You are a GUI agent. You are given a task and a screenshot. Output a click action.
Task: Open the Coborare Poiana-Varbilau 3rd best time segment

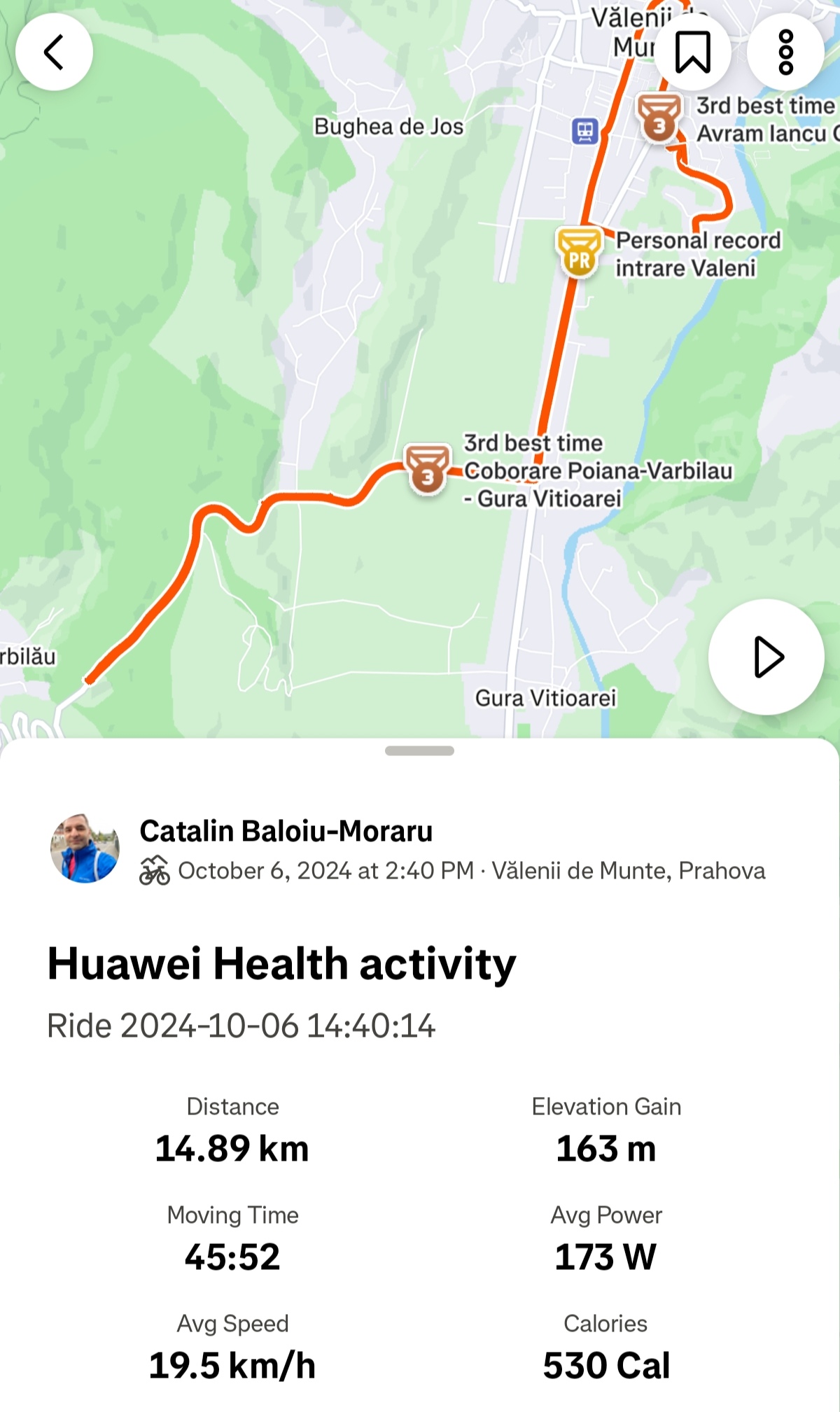click(427, 470)
